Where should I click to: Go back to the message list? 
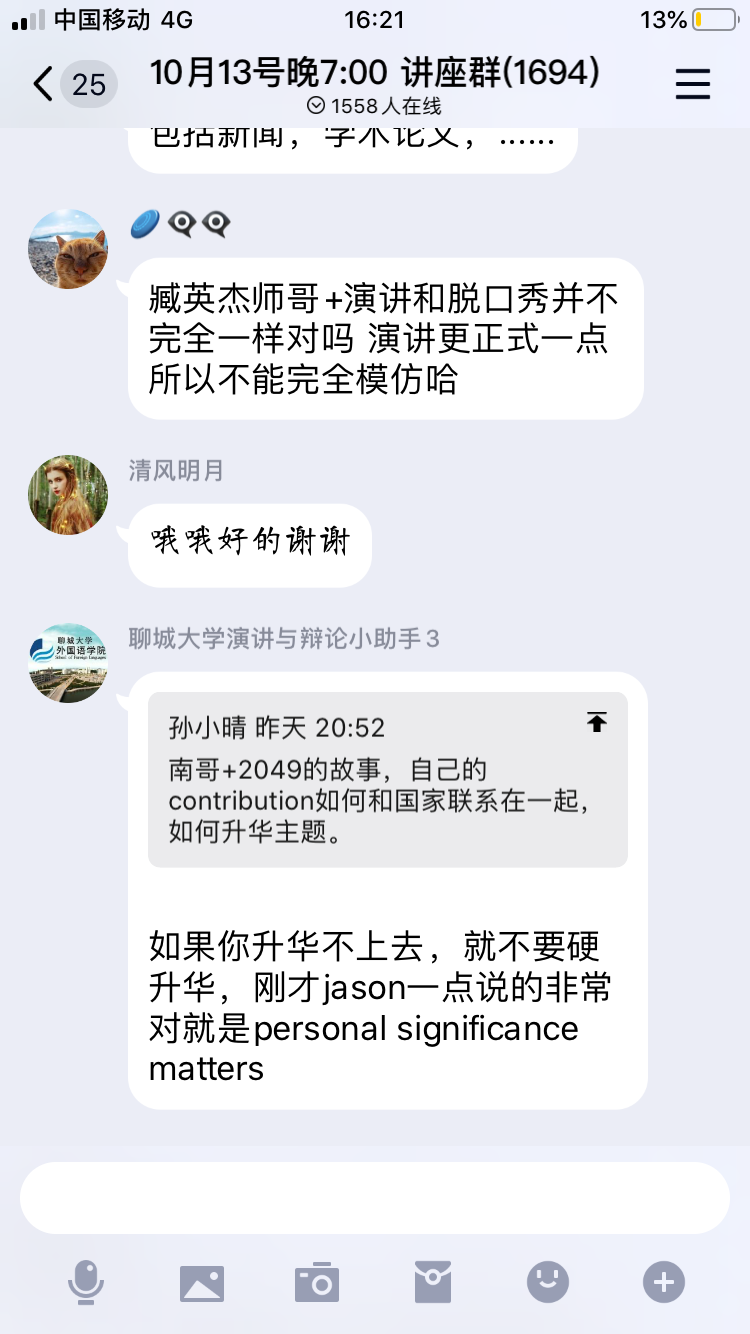point(44,84)
